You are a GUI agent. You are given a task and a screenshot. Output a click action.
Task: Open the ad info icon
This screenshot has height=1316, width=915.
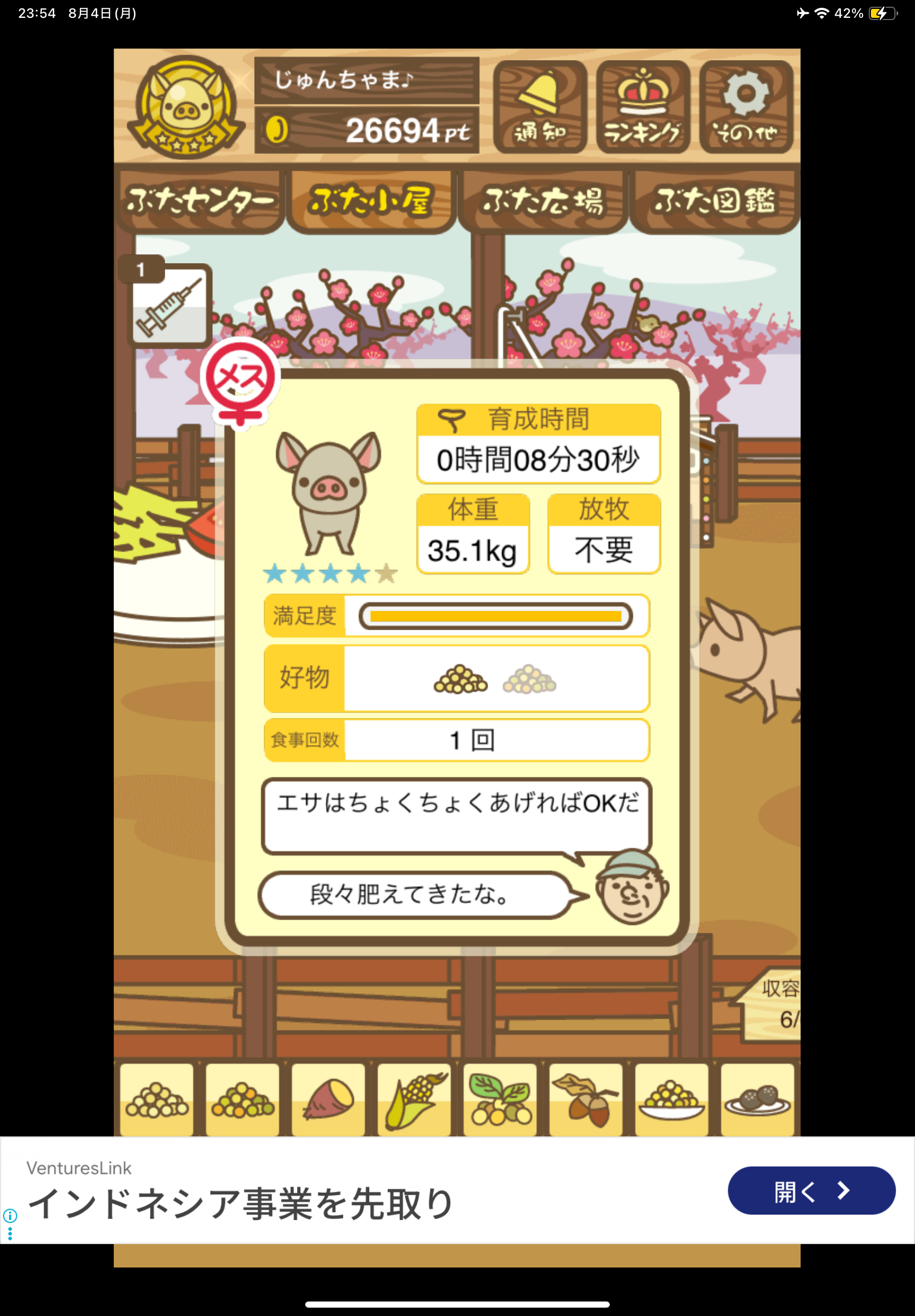9,1215
